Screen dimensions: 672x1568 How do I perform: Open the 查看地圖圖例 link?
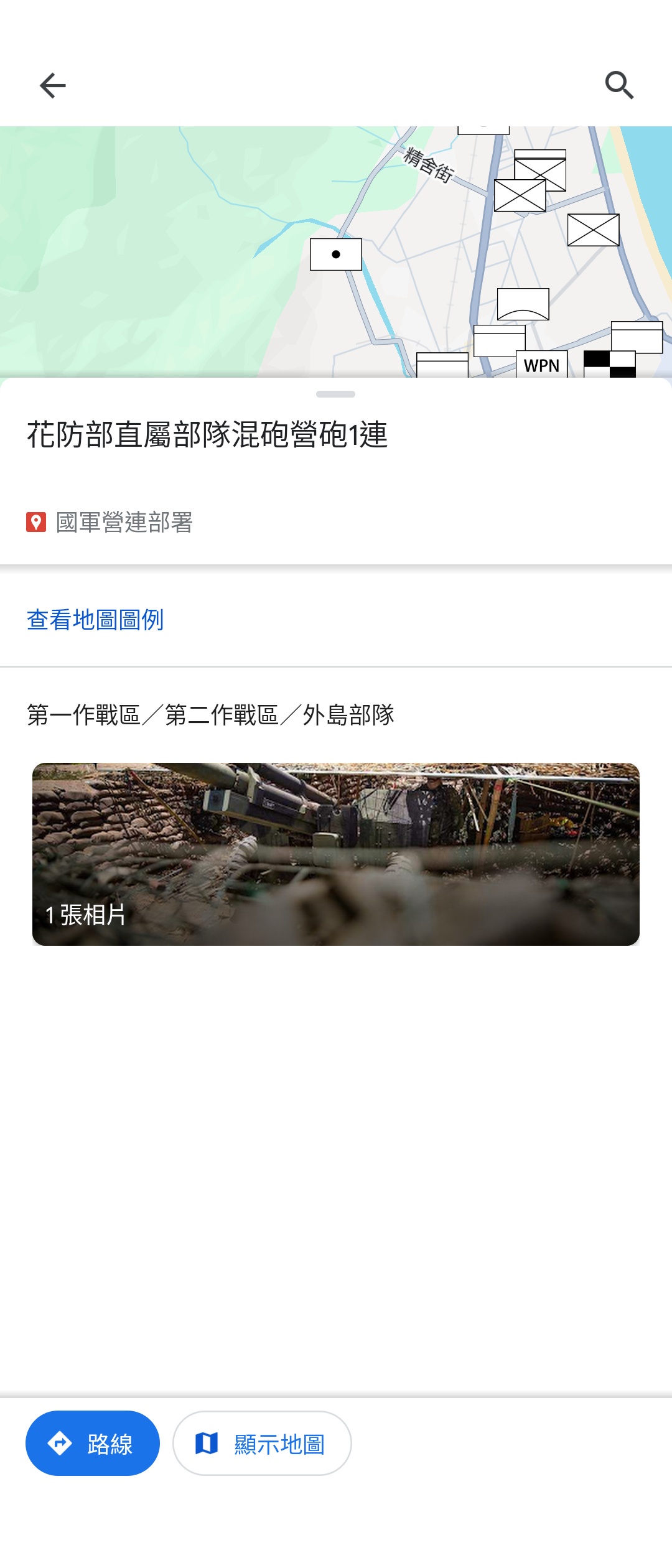pyautogui.click(x=95, y=620)
